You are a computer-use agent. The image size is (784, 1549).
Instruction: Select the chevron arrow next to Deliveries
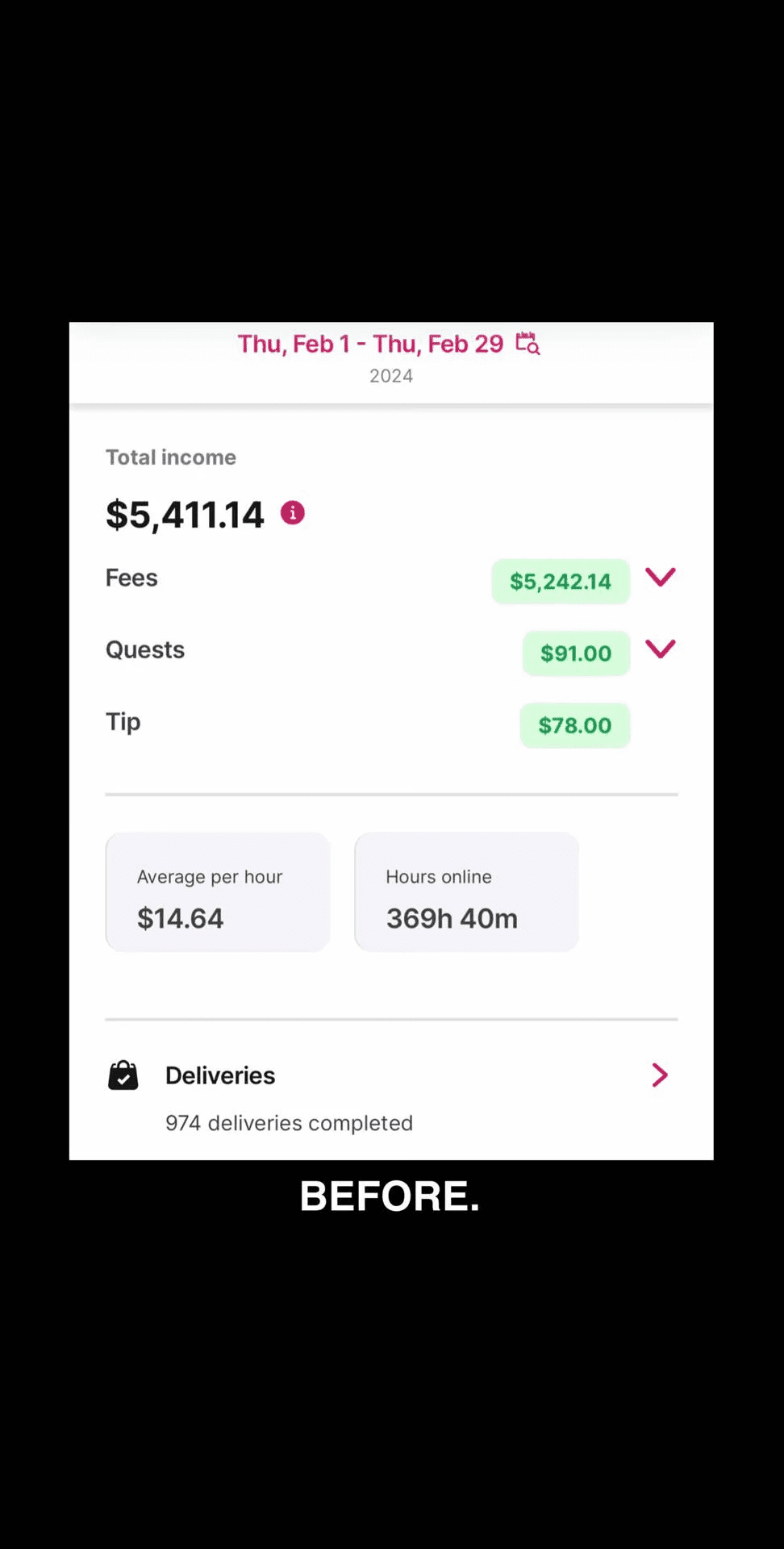click(660, 1075)
